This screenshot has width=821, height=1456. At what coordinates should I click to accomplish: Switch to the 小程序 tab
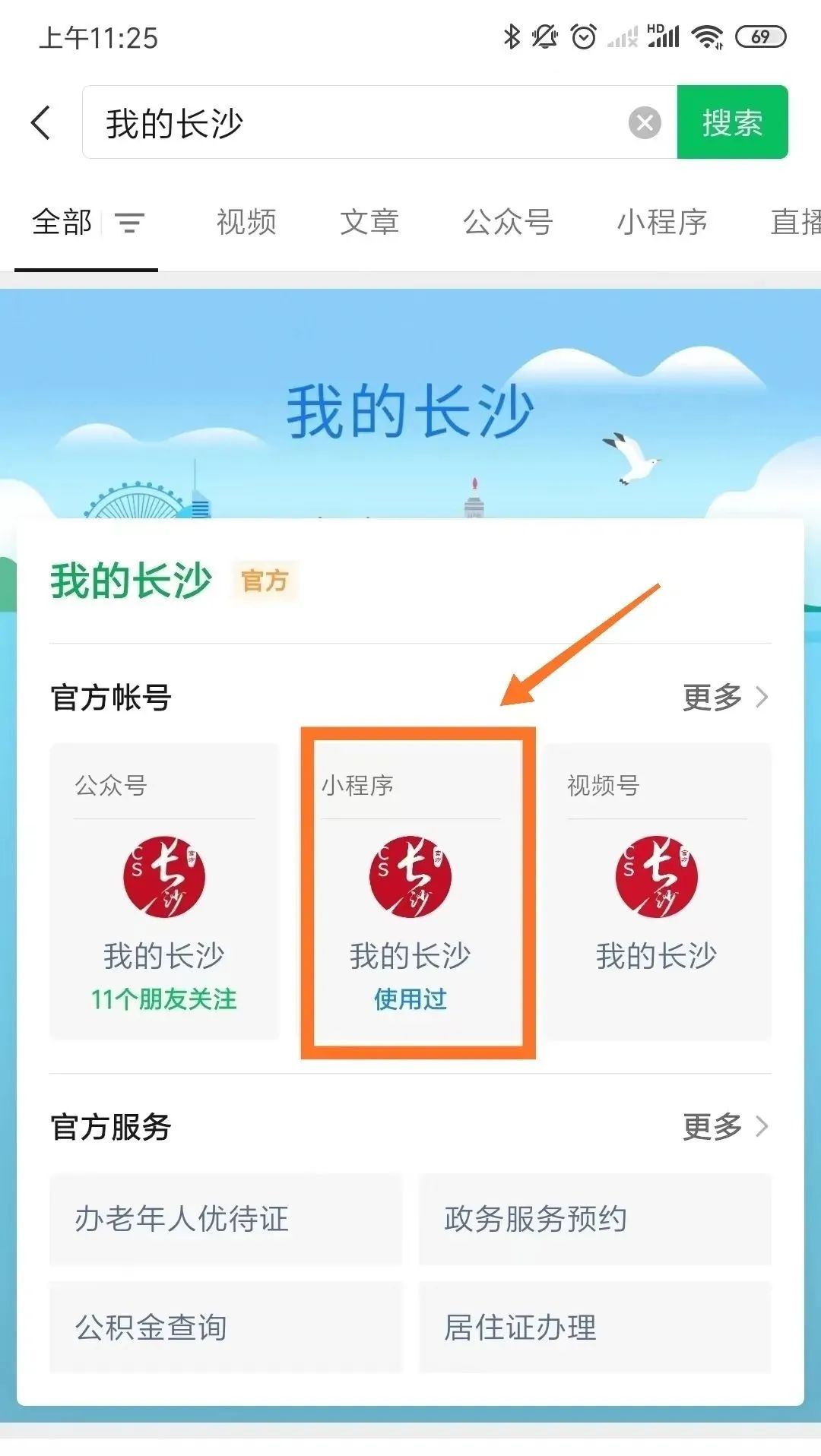click(662, 223)
